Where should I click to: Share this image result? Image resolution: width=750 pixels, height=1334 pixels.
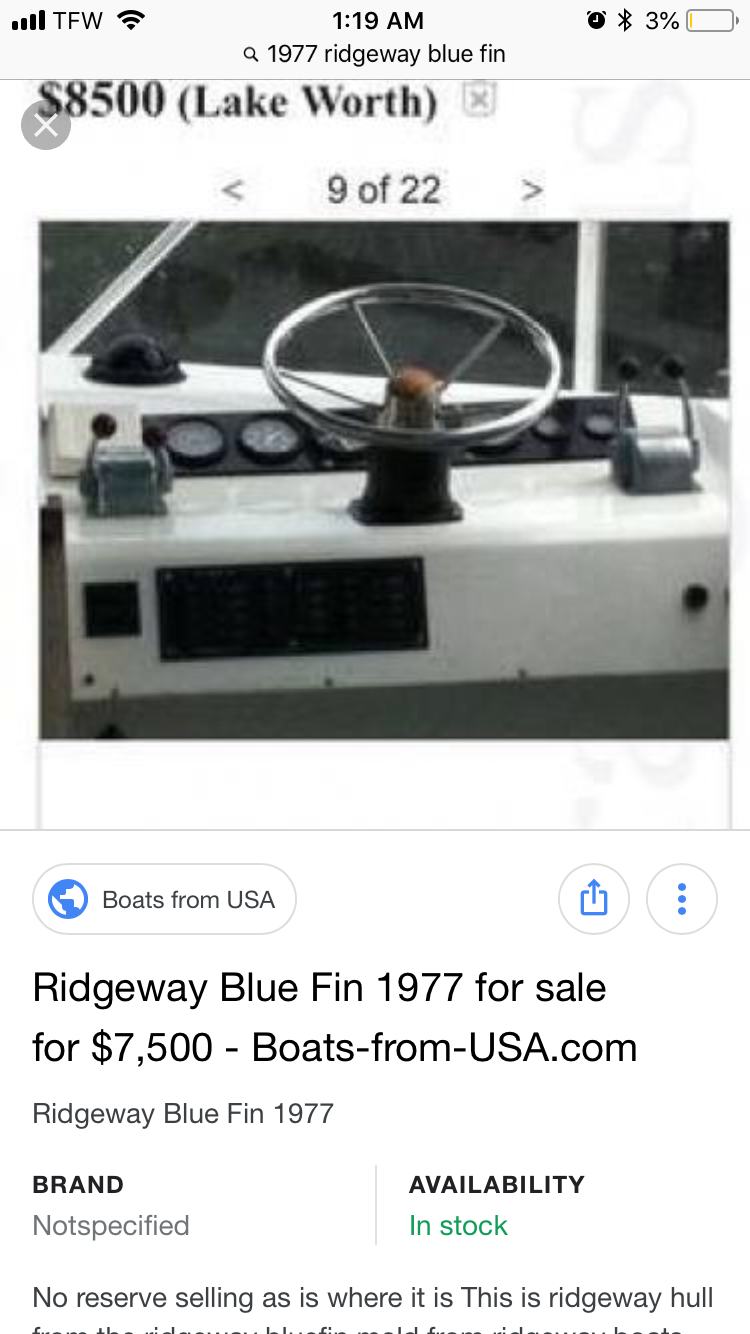click(x=594, y=898)
